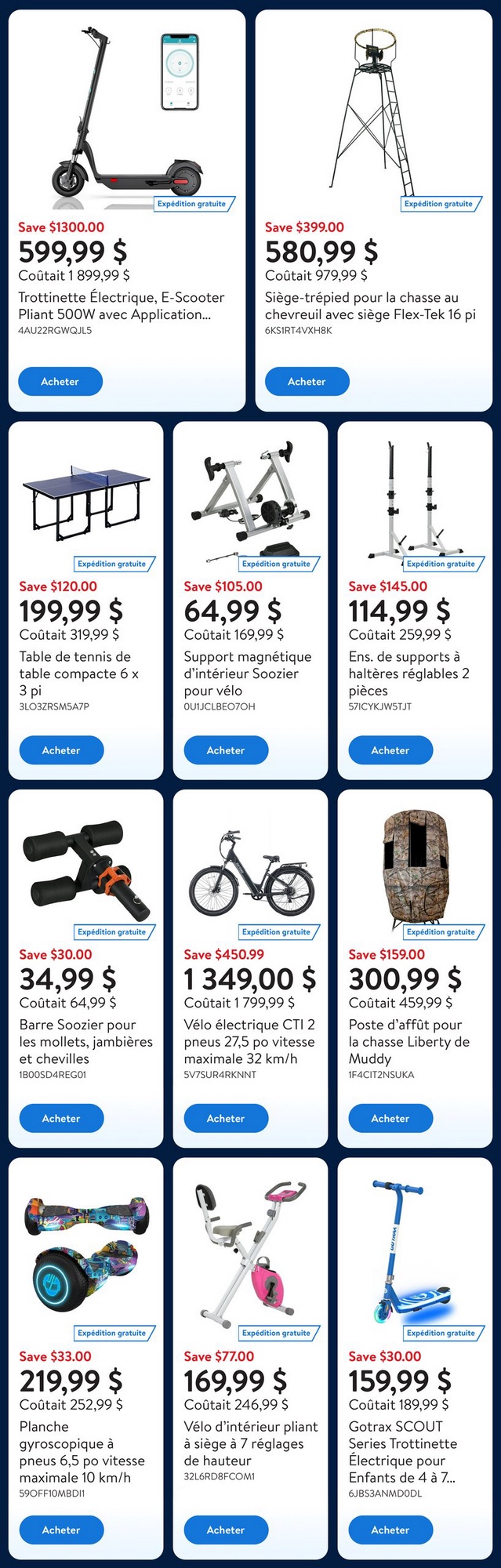
Task: Buy the Gotrax SCOUT Series Trottinette
Action: pos(390,1530)
